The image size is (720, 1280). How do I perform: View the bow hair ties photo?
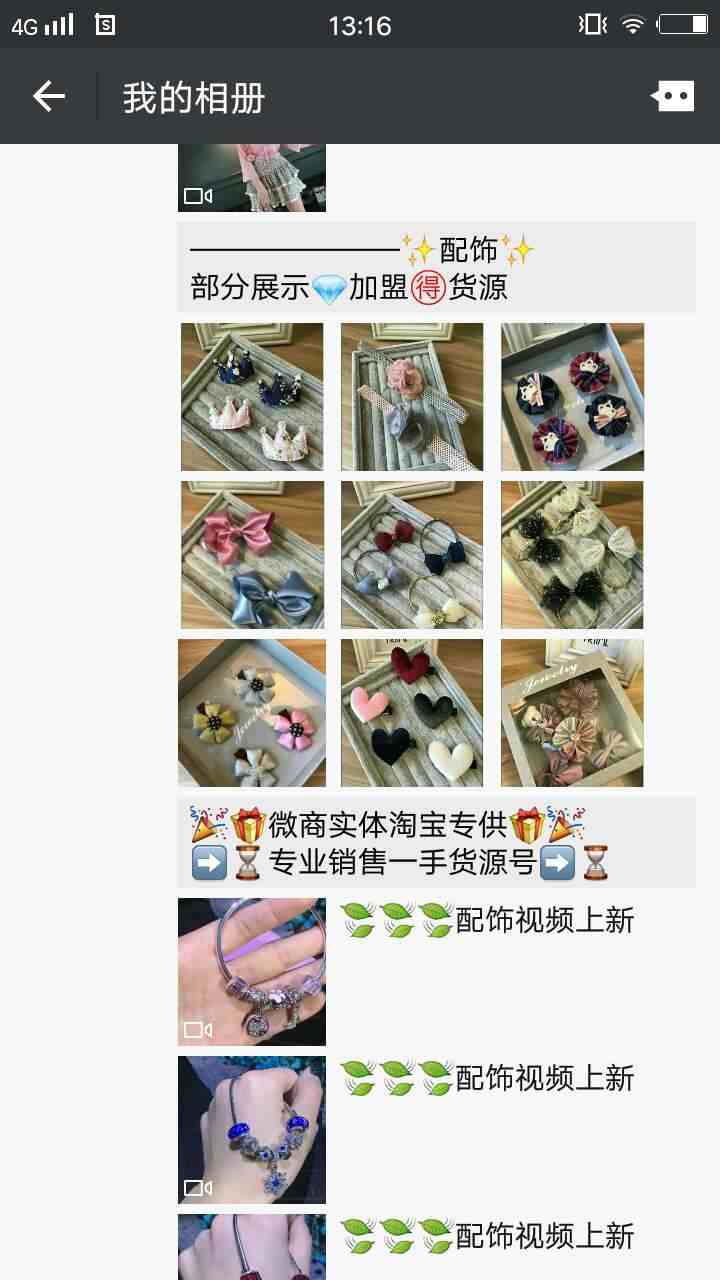[412, 555]
